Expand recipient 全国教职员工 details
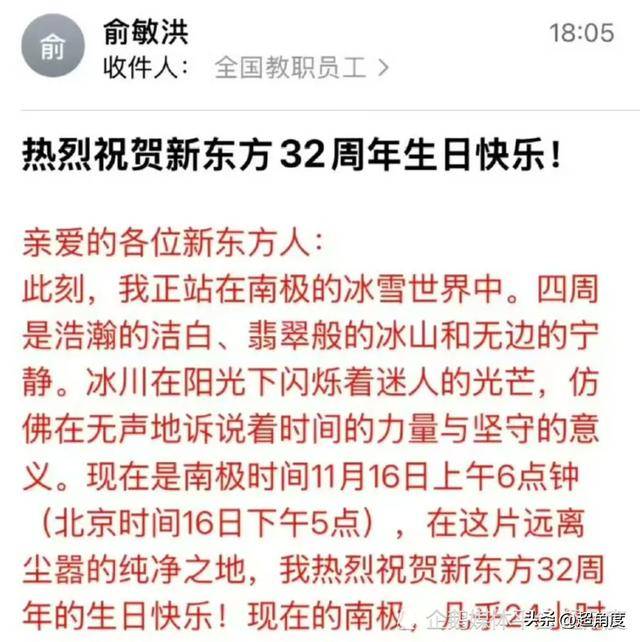This screenshot has width=640, height=642. point(302,67)
